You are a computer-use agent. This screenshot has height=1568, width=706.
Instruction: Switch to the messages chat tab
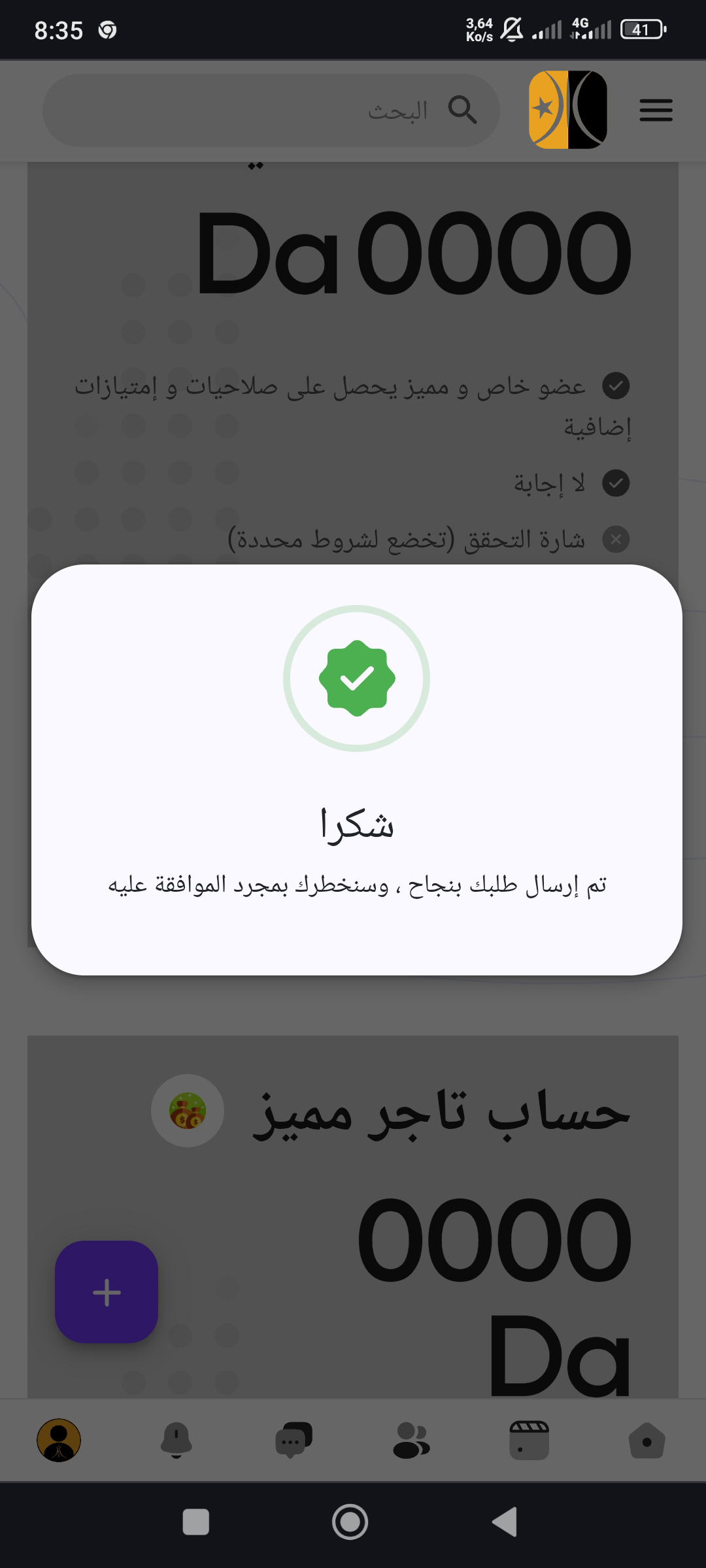[294, 1441]
